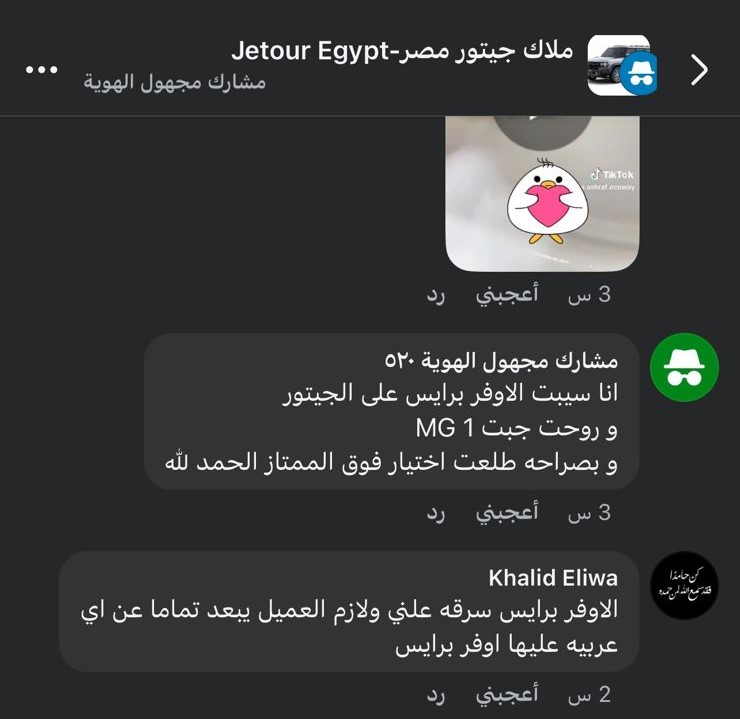The image size is (740, 719).
Task: Go back using the header arrow
Action: 699,69
